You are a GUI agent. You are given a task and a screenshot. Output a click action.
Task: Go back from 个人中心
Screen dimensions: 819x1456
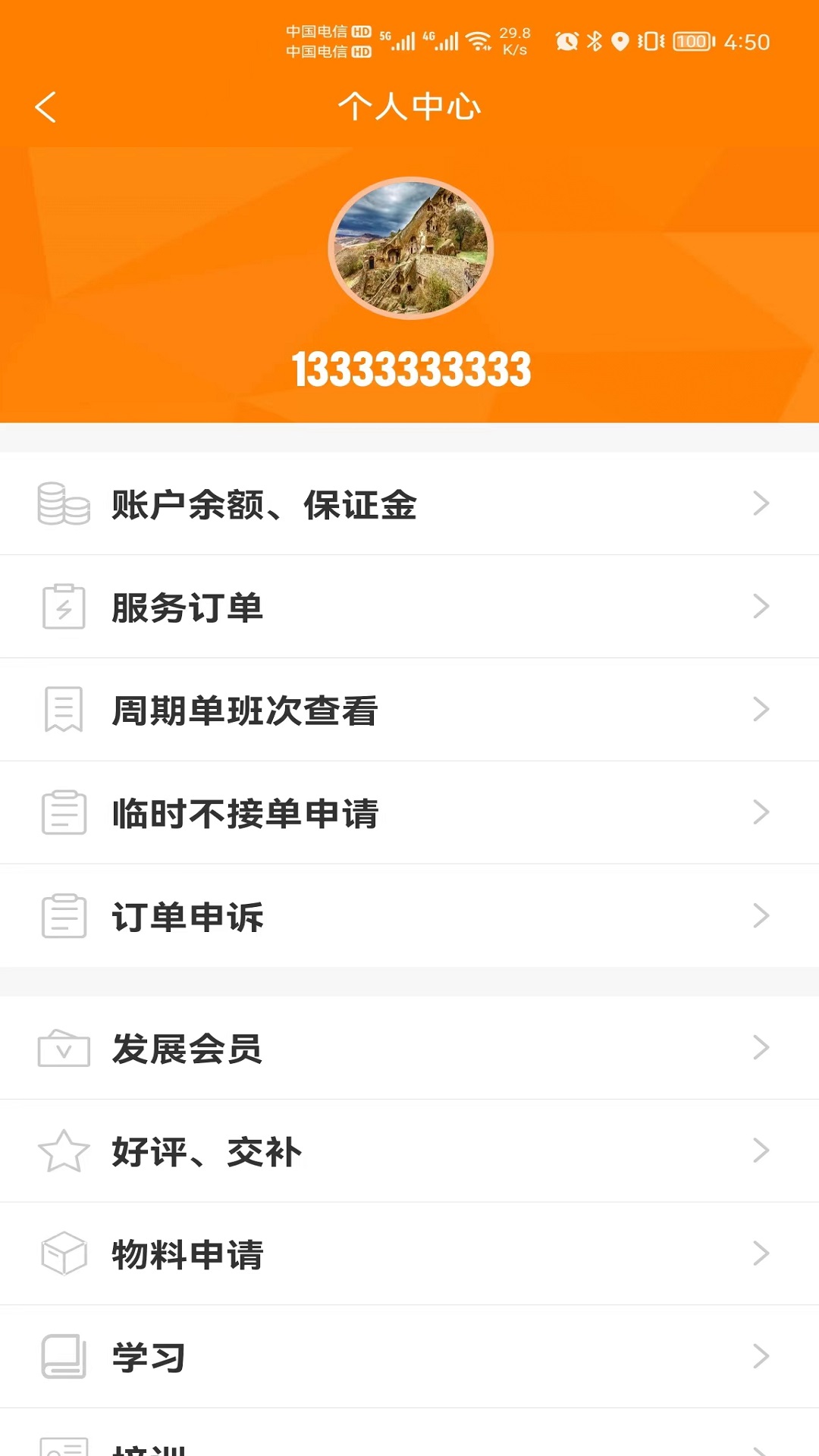coord(45,107)
